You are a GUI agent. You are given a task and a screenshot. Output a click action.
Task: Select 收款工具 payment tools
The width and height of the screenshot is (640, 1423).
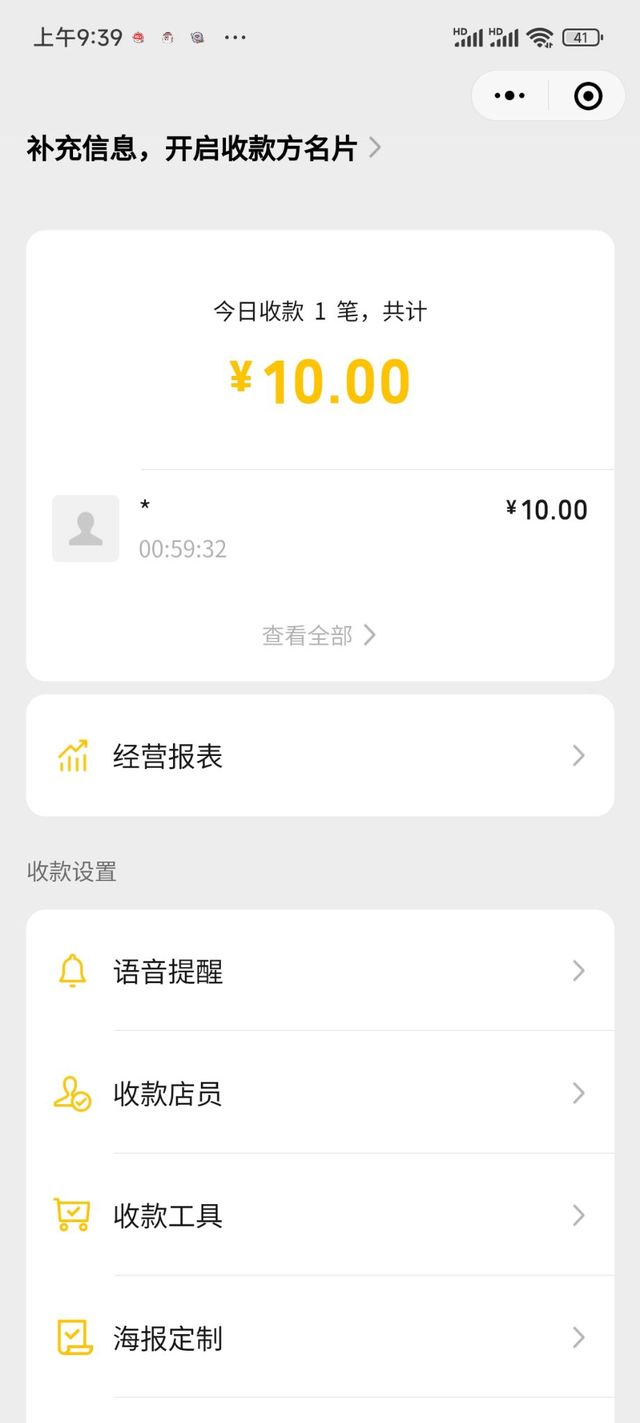[320, 1215]
